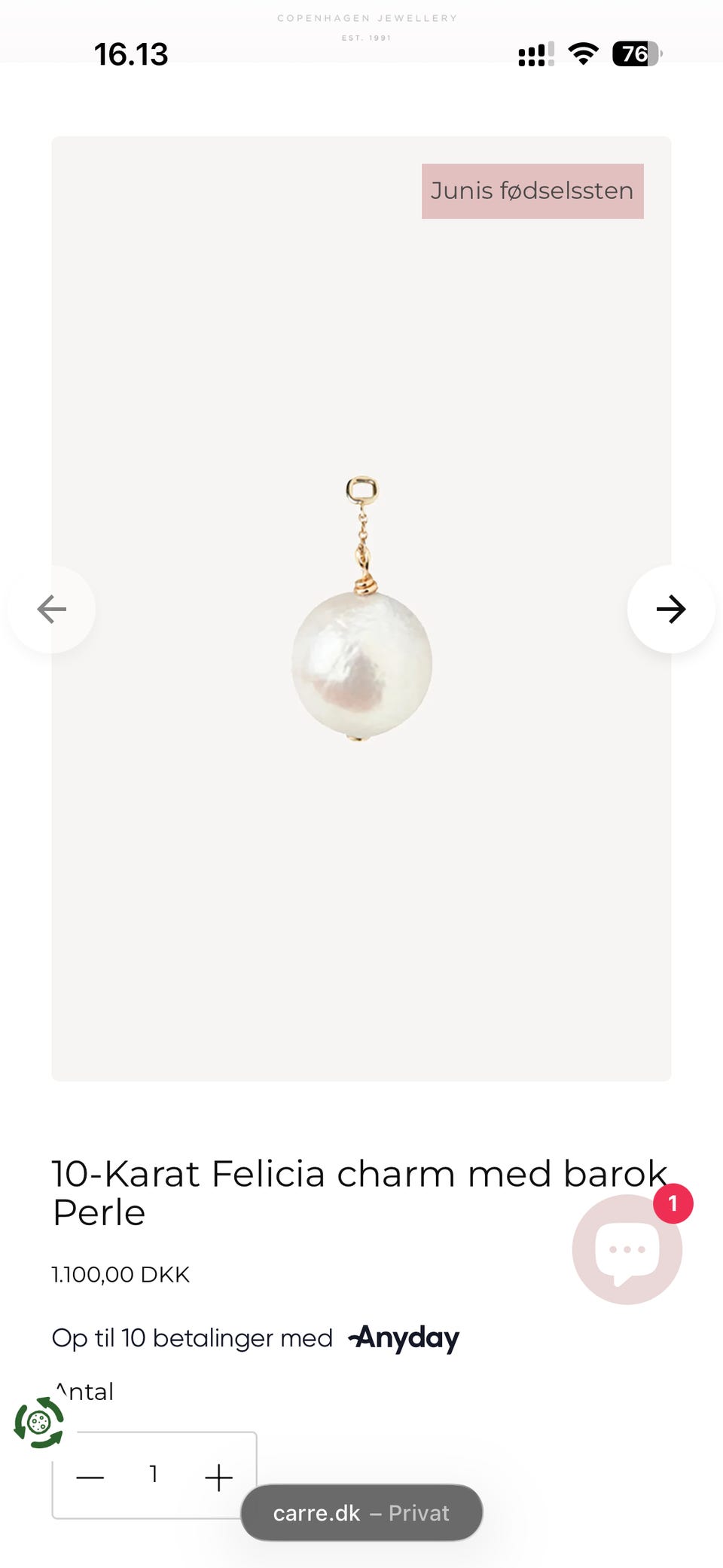Go to the previous product image
The image size is (723, 1568).
52,609
